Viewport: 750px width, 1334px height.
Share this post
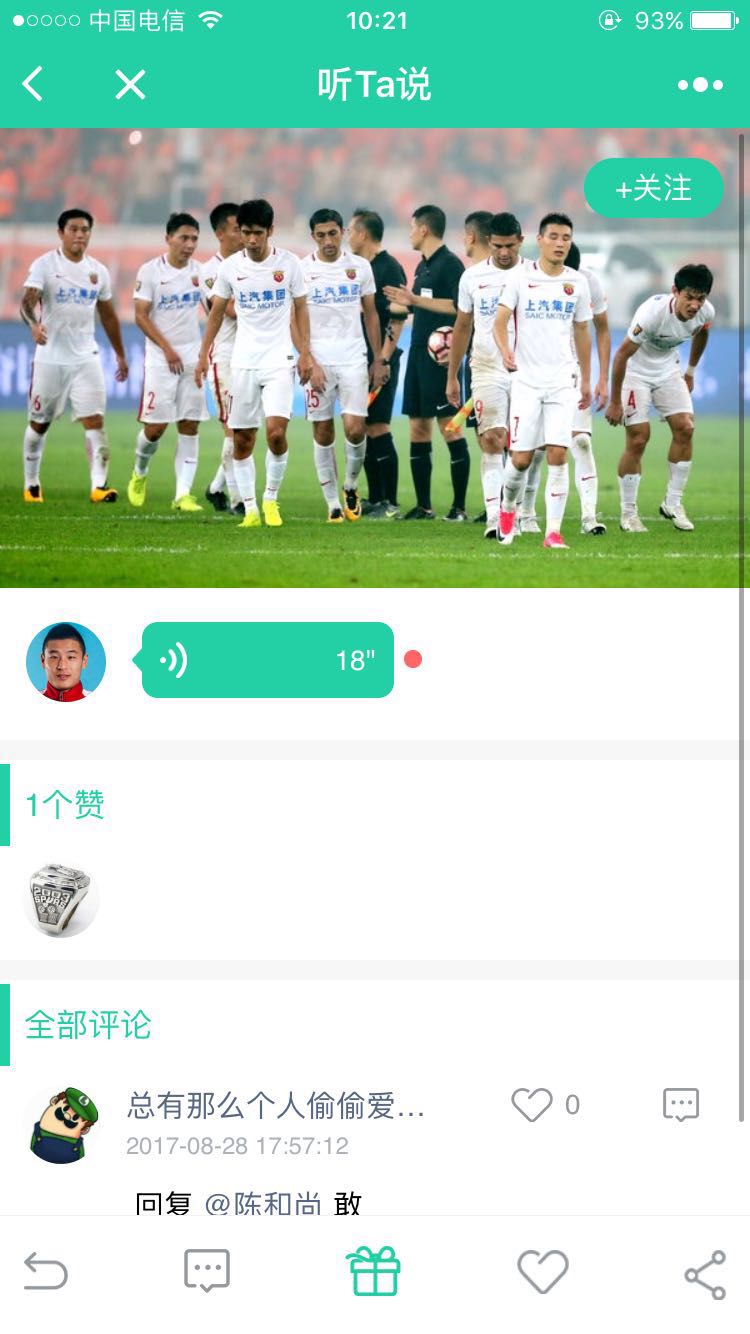point(705,1274)
